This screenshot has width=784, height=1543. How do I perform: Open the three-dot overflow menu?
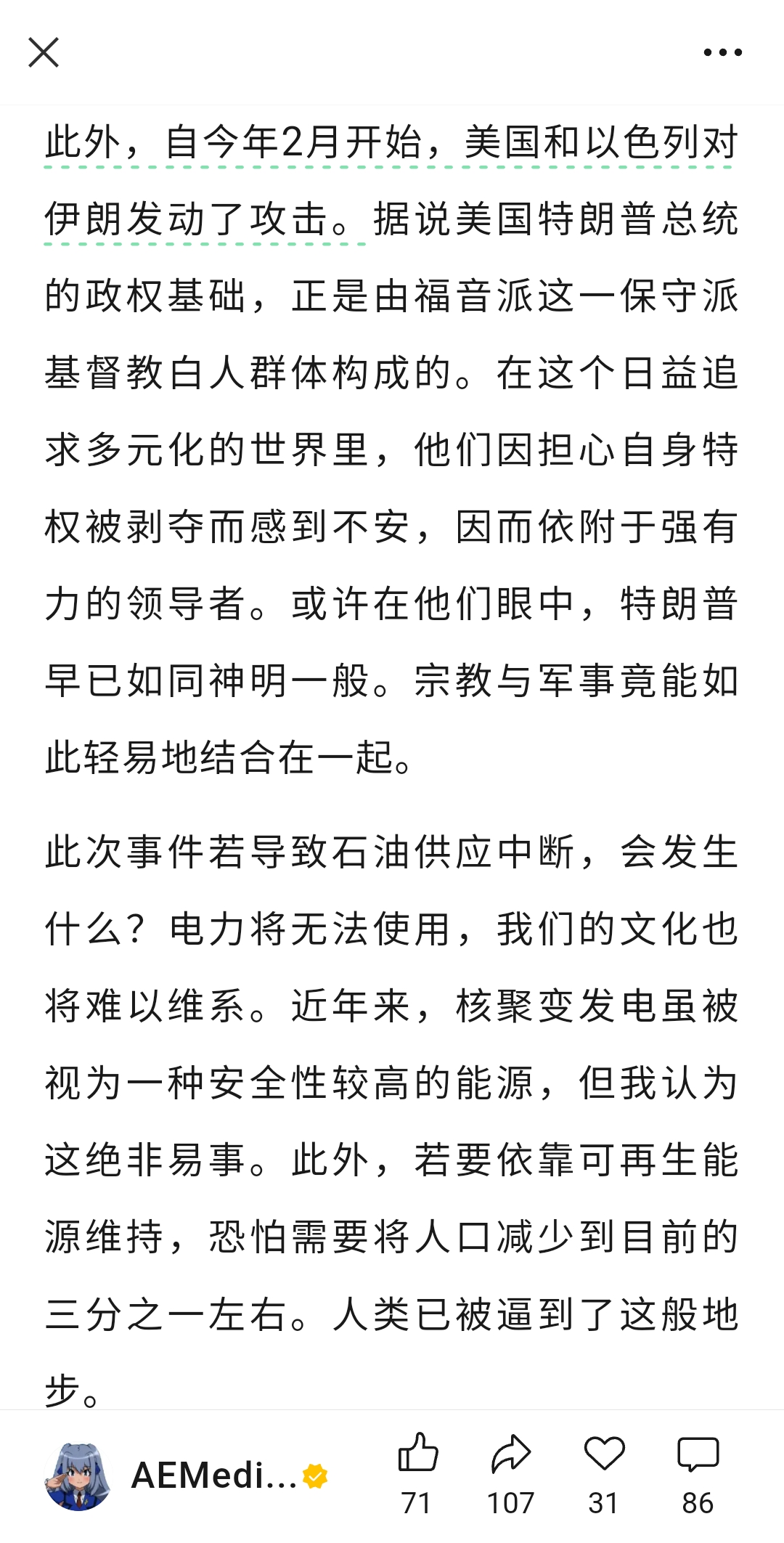[x=723, y=52]
